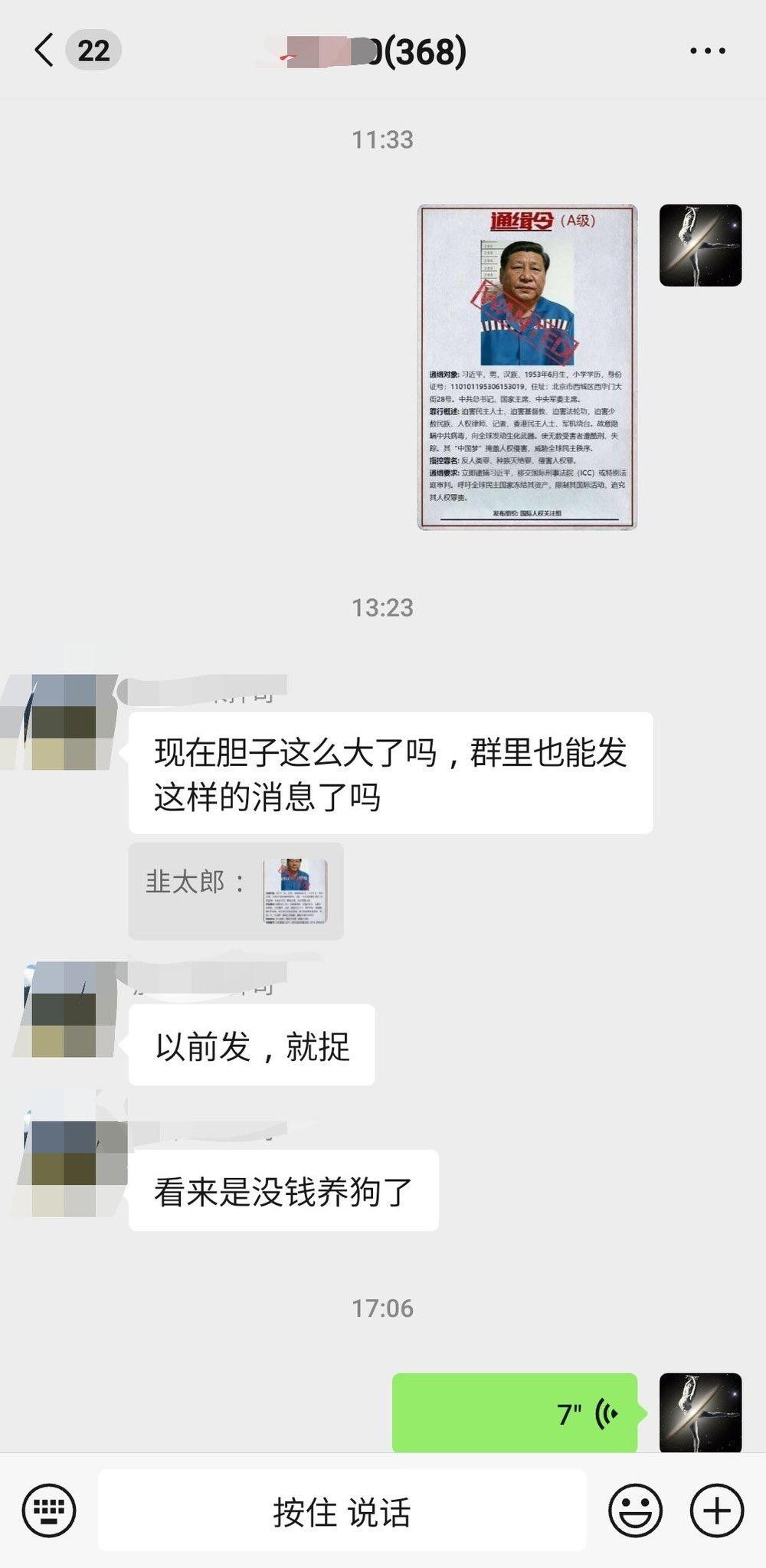This screenshot has width=766, height=1568.
Task: Open the plus attachment menu
Action: [716, 1511]
